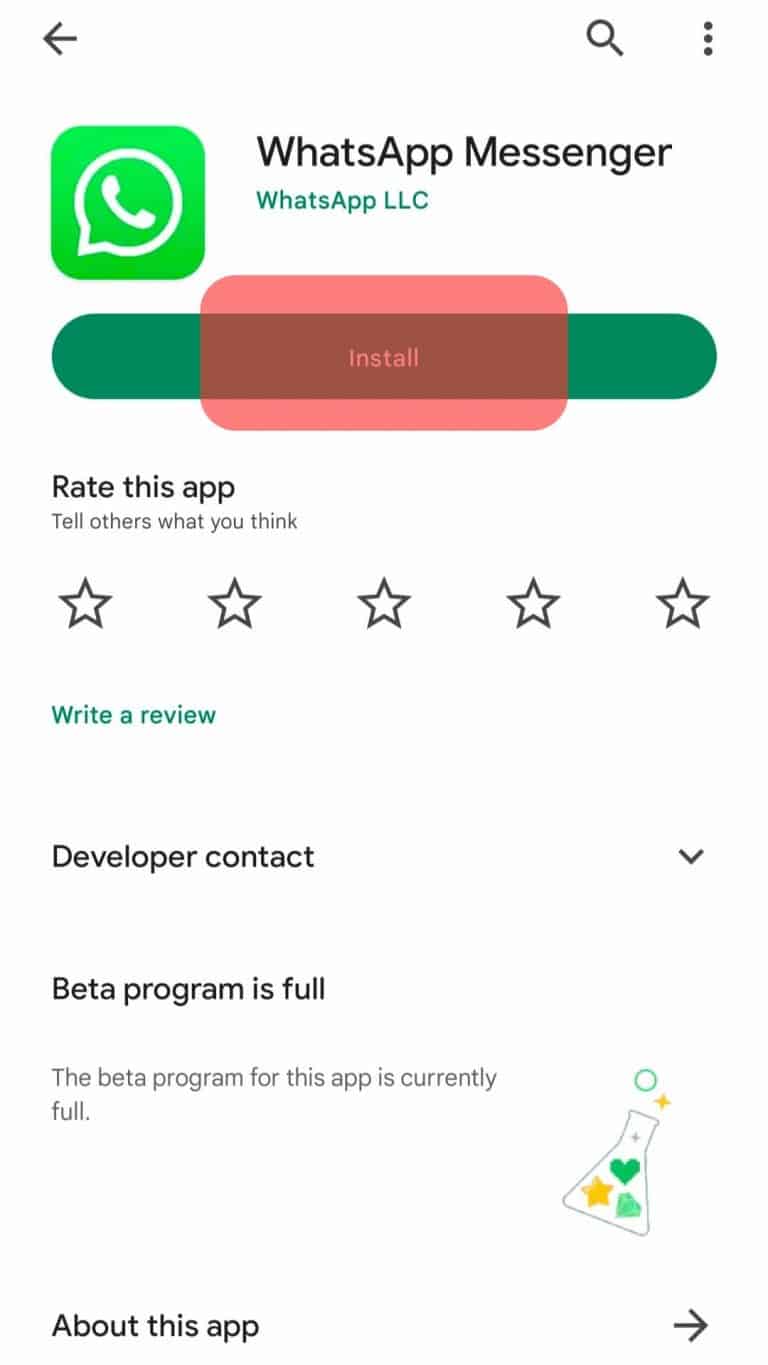The height and width of the screenshot is (1365, 768).
Task: Open the three-dot overflow menu
Action: pos(707,38)
